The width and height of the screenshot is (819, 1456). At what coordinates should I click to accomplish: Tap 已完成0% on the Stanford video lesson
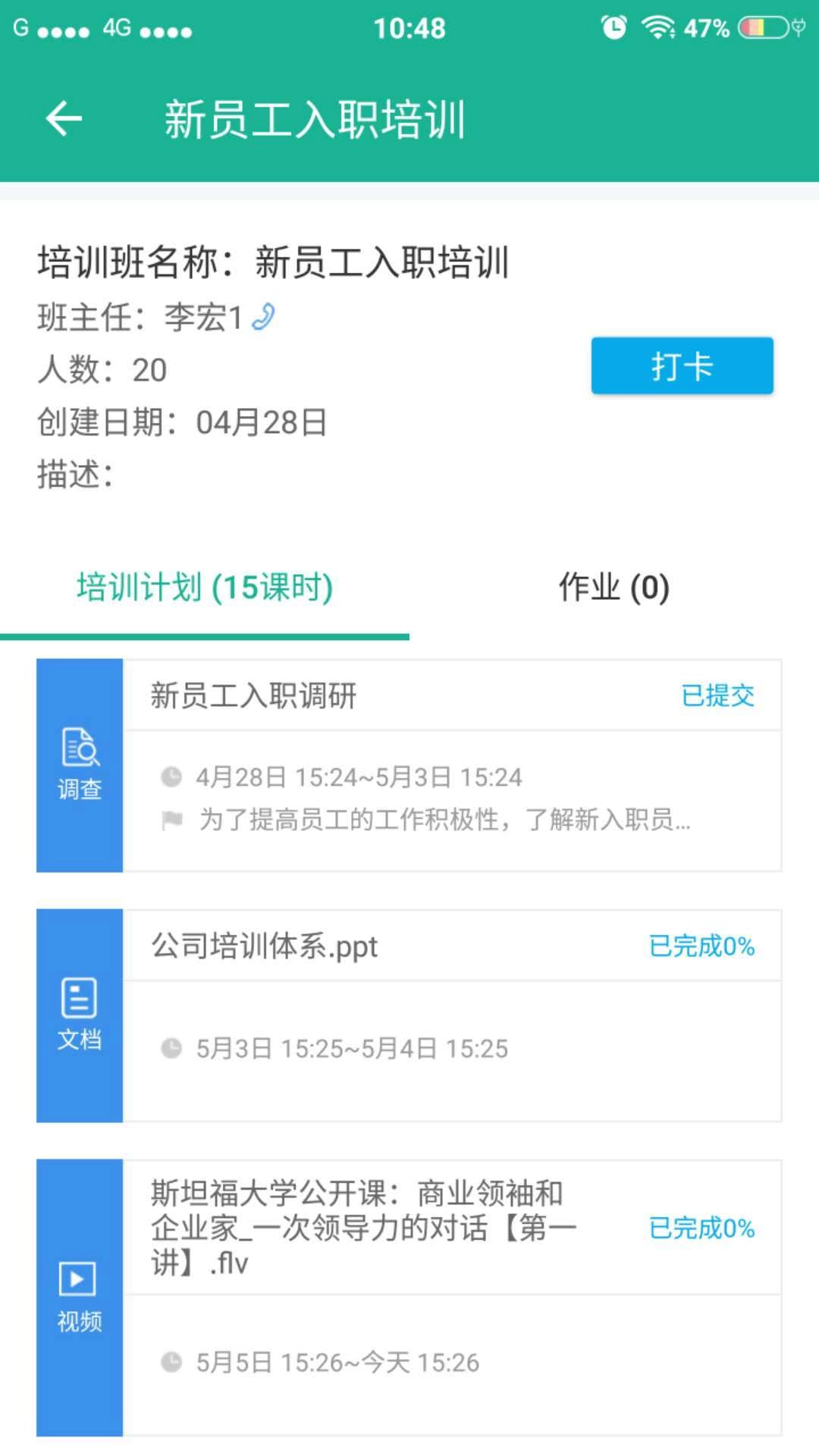point(701,1230)
